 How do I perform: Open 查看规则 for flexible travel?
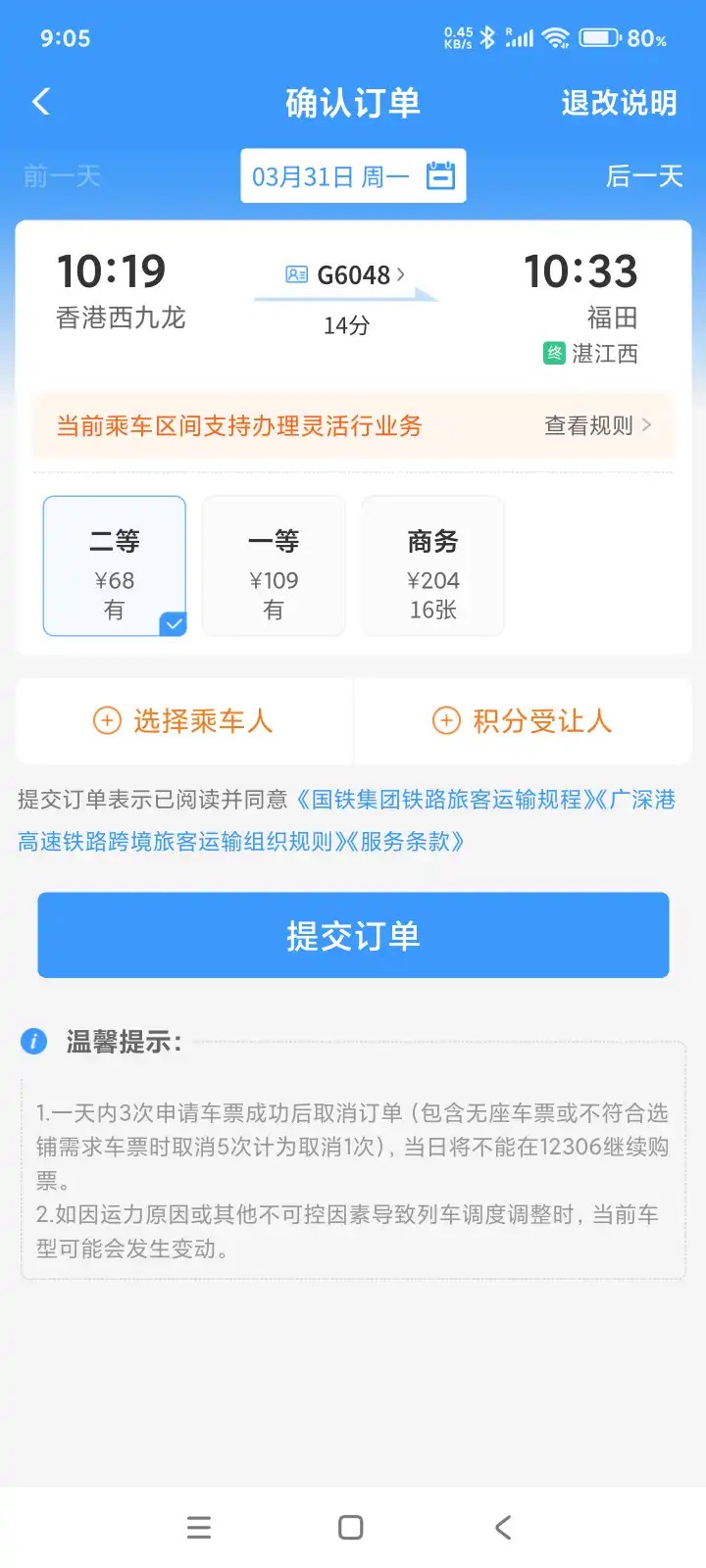pyautogui.click(x=597, y=425)
